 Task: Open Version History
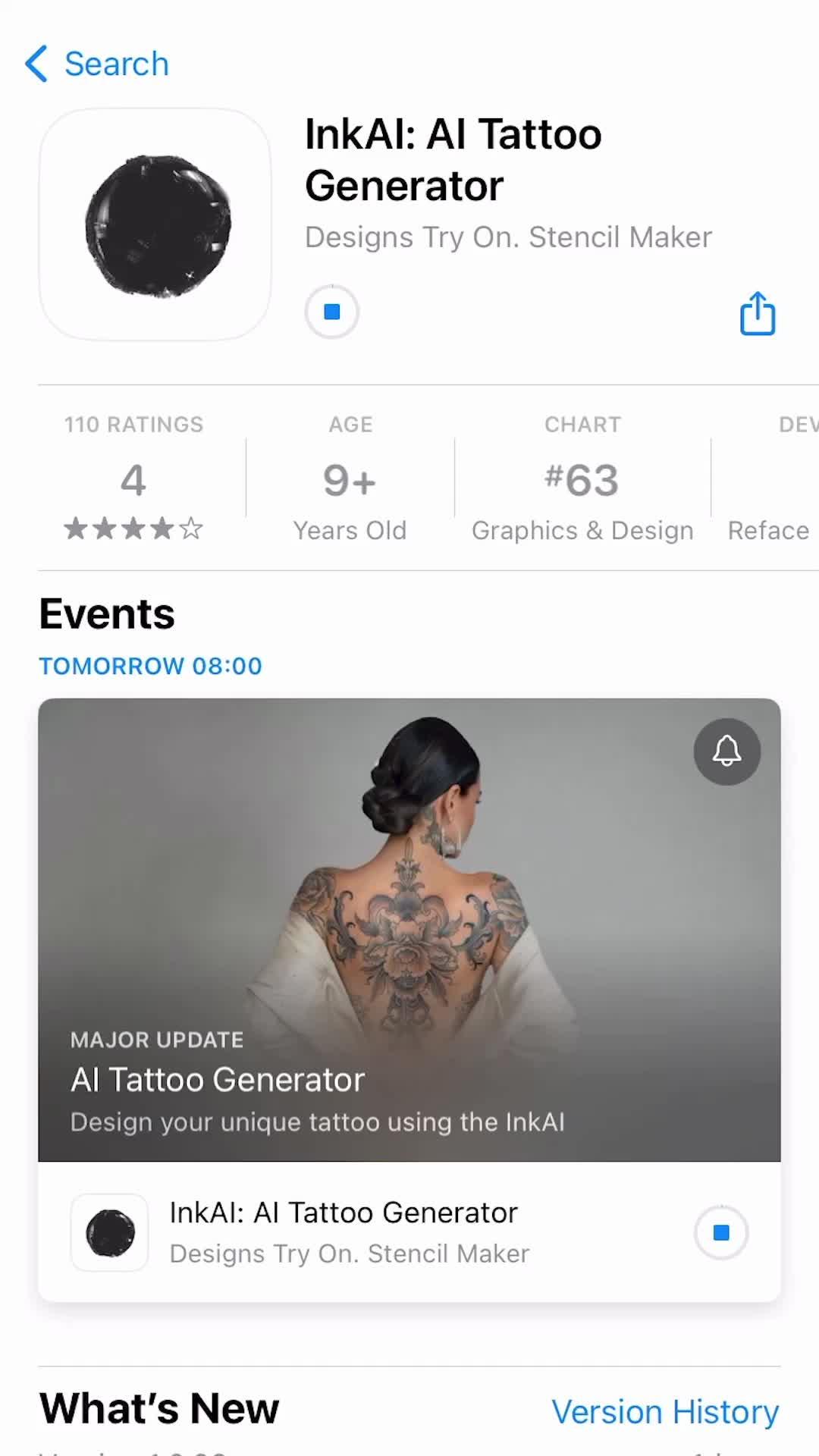pos(665,1410)
